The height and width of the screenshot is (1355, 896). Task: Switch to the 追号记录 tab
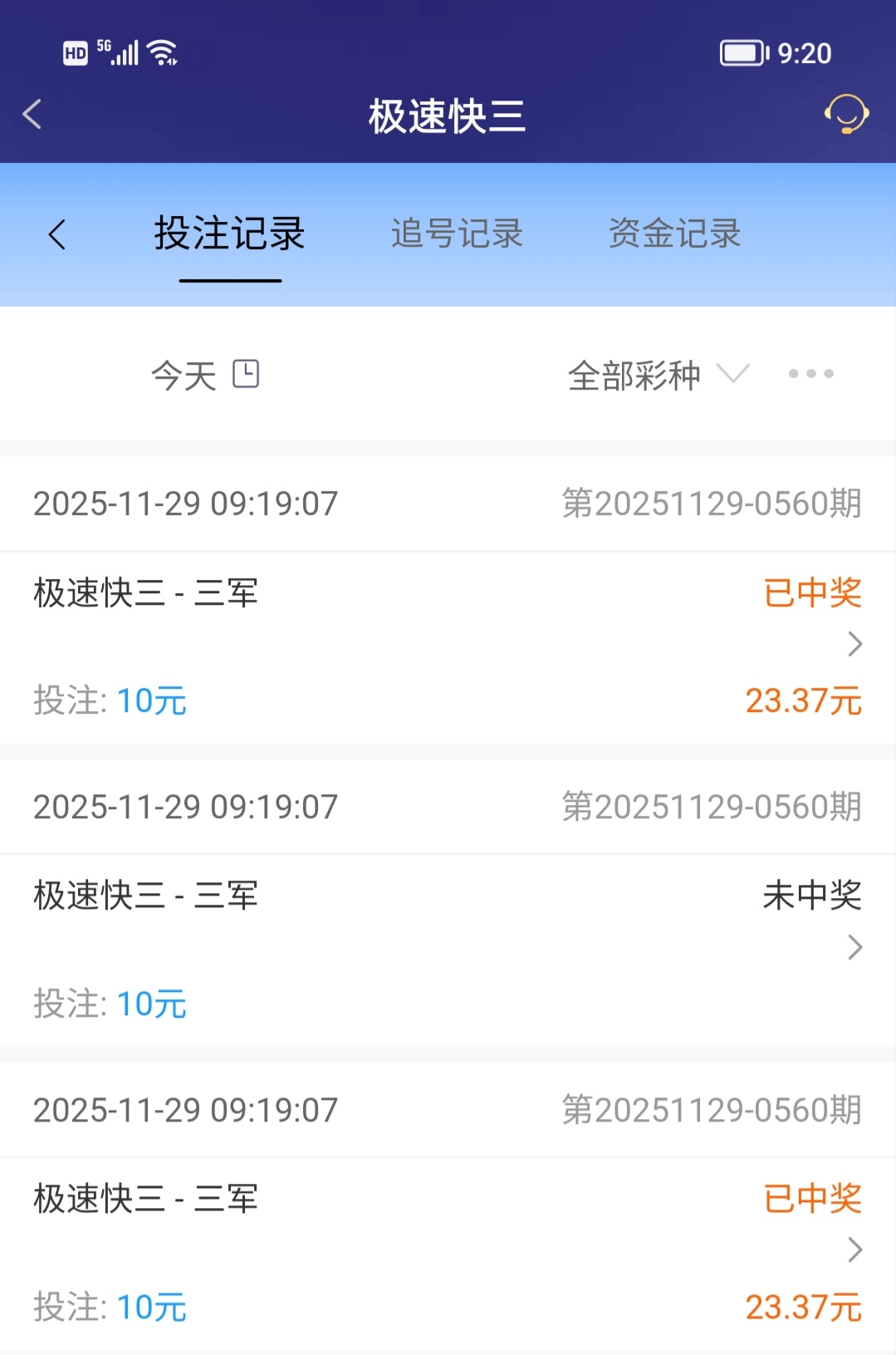click(x=457, y=234)
